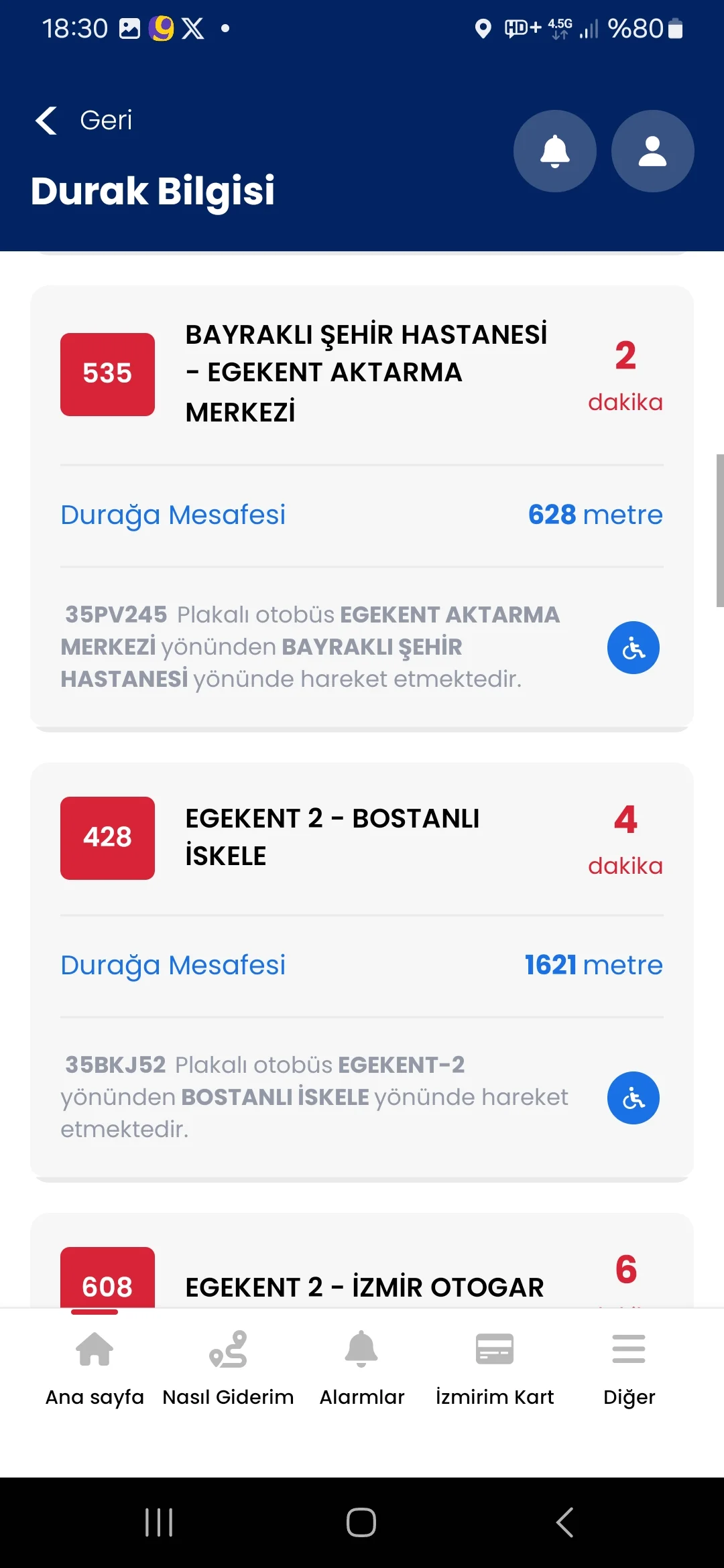The width and height of the screenshot is (724, 1568).
Task: Tap the 535 route number badge
Action: 107,373
